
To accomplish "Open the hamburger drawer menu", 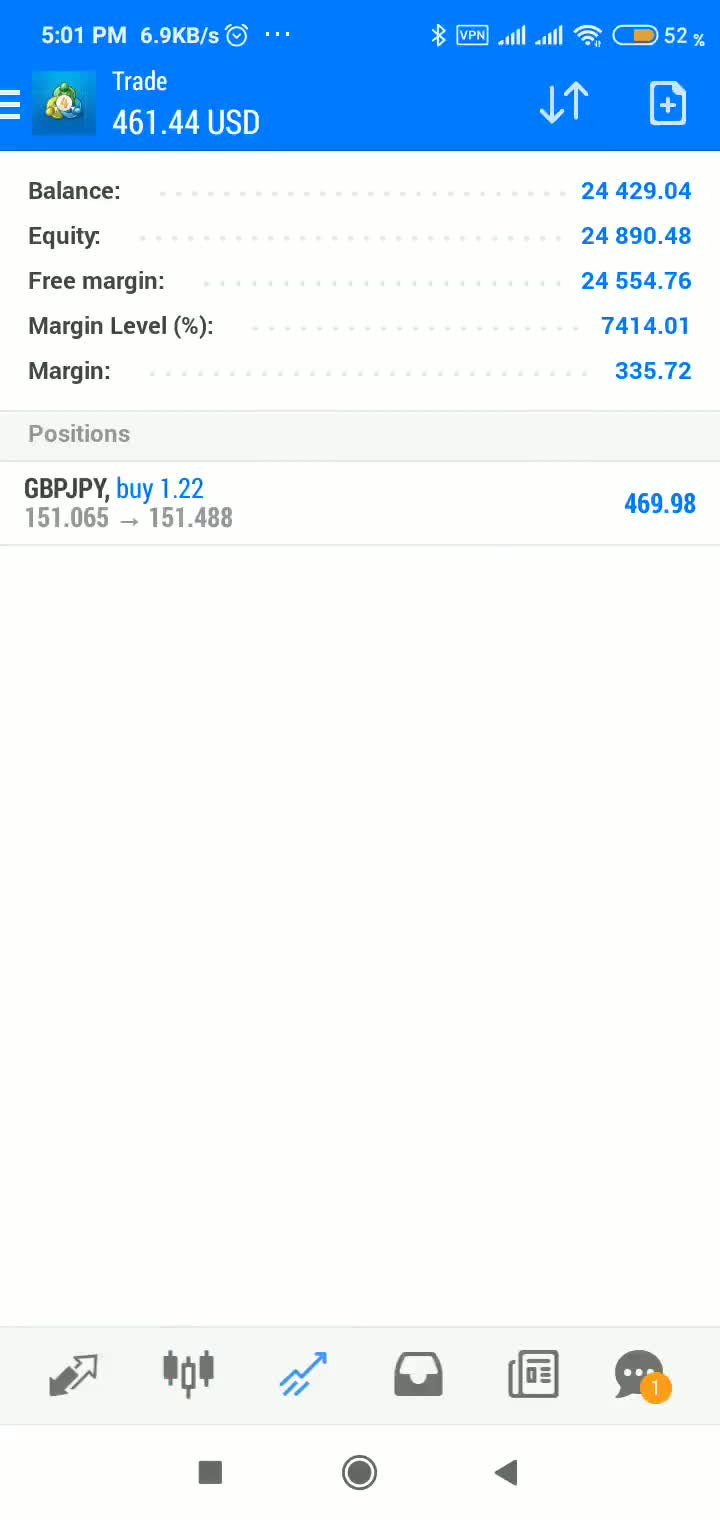I will (x=12, y=104).
